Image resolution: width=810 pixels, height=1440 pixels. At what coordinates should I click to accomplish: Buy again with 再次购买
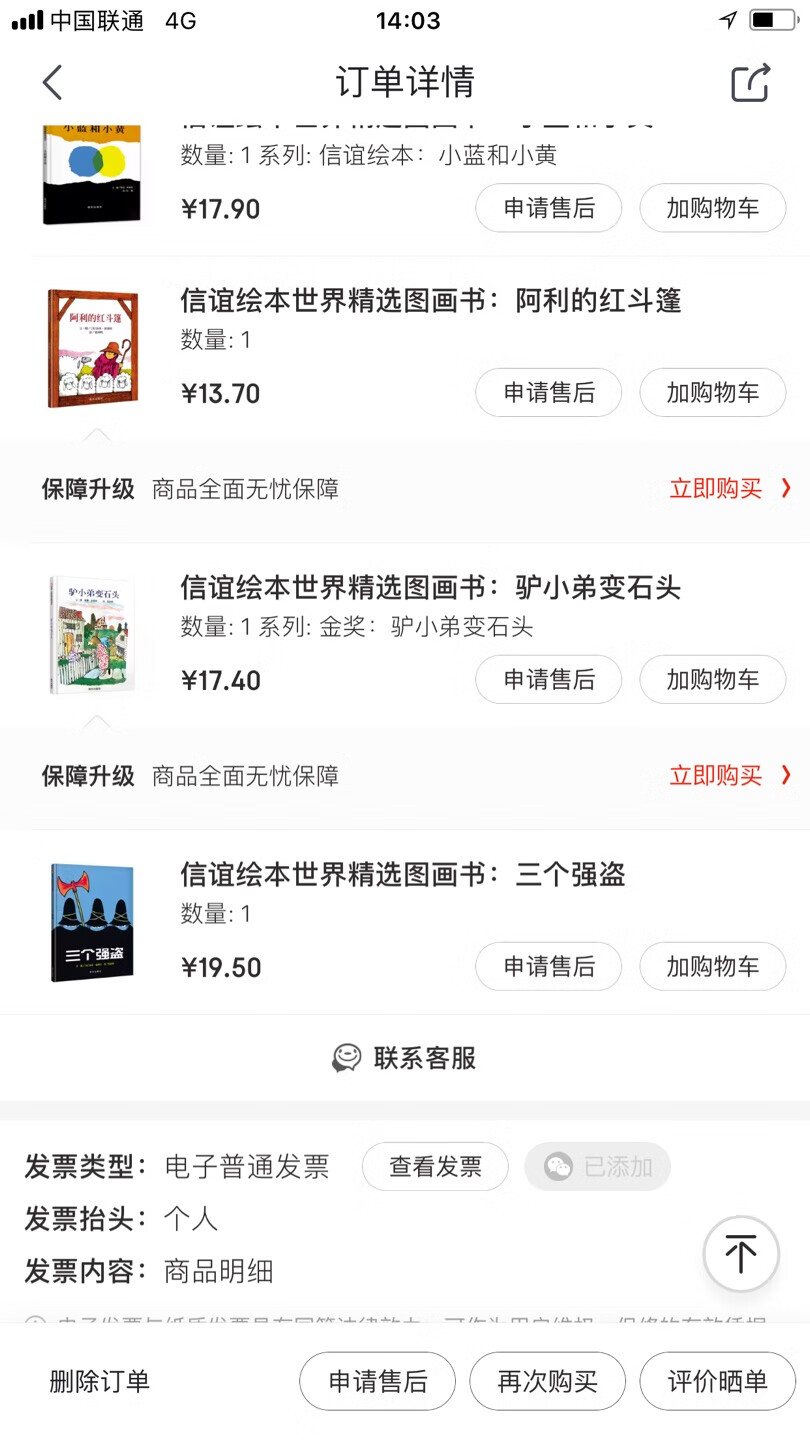(547, 1382)
